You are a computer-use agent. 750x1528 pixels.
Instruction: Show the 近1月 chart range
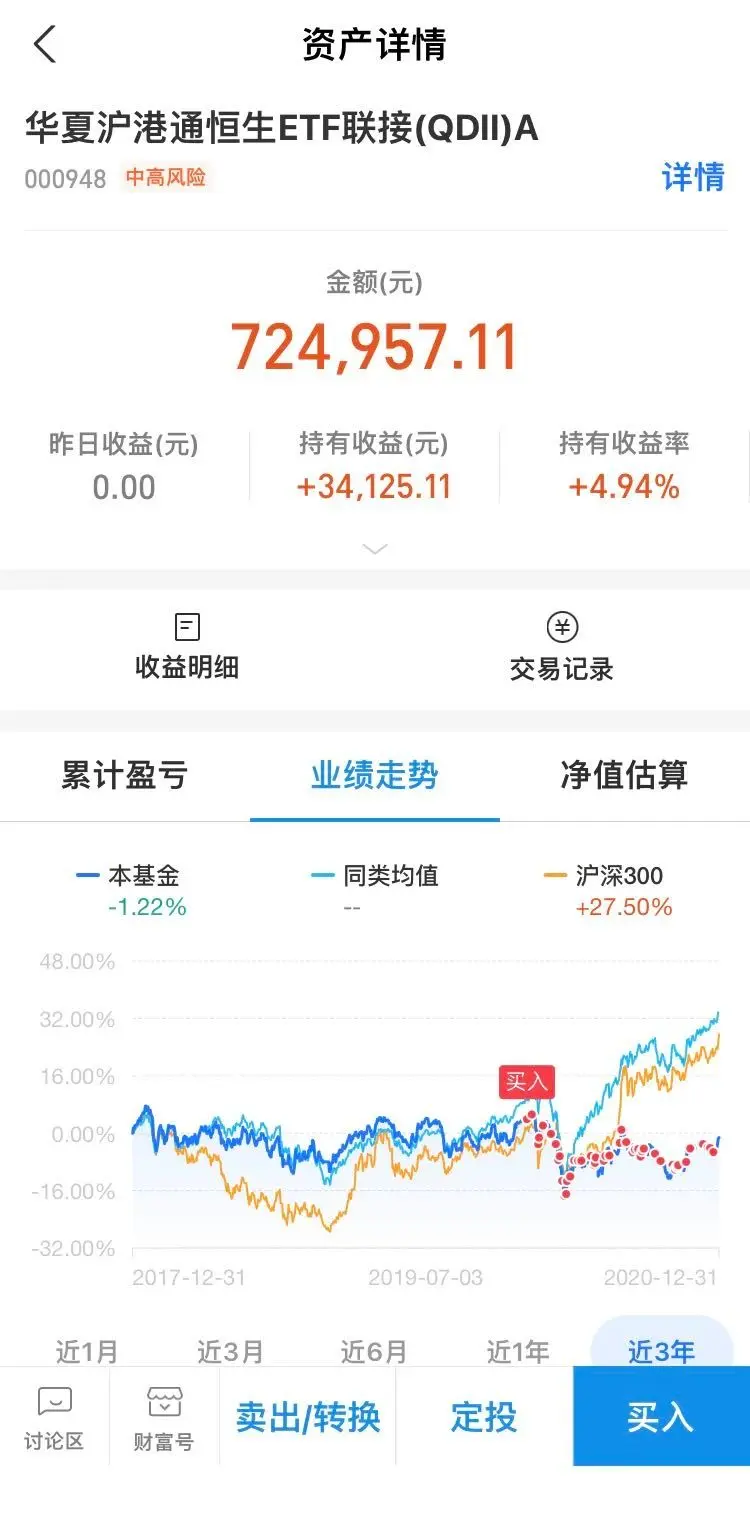(87, 1351)
